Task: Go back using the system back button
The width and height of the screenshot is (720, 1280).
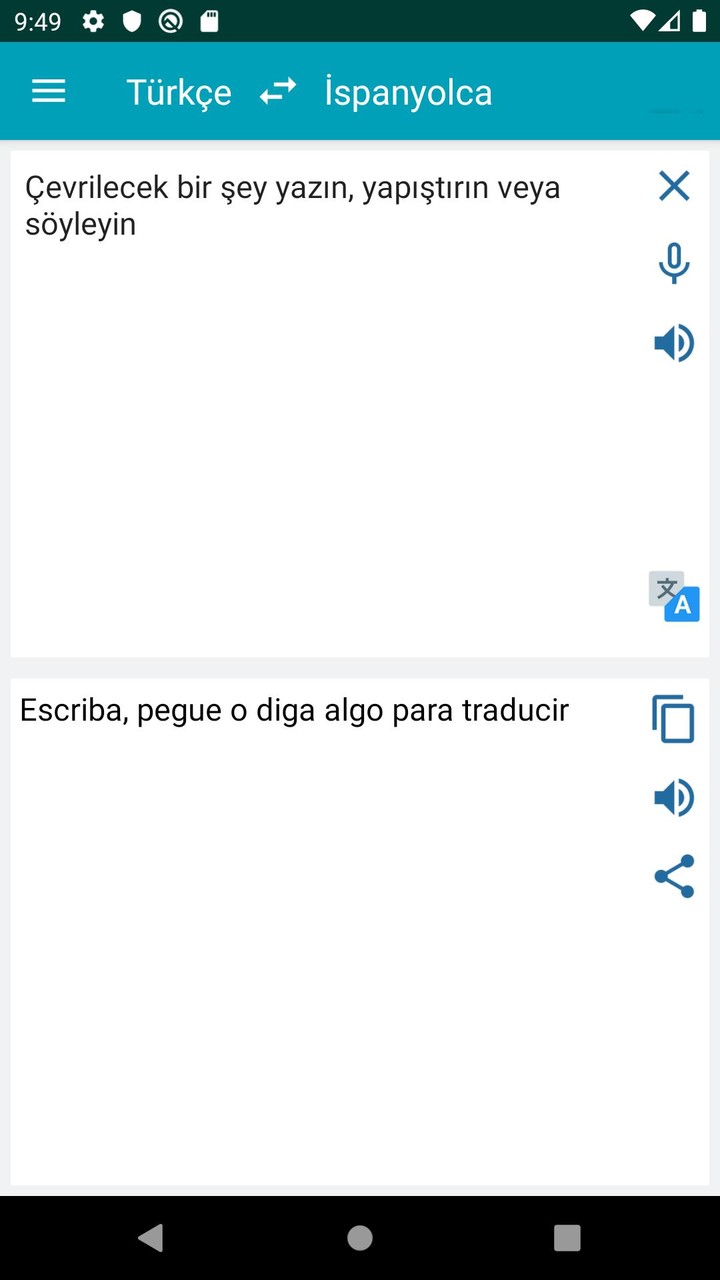Action: (151, 1238)
